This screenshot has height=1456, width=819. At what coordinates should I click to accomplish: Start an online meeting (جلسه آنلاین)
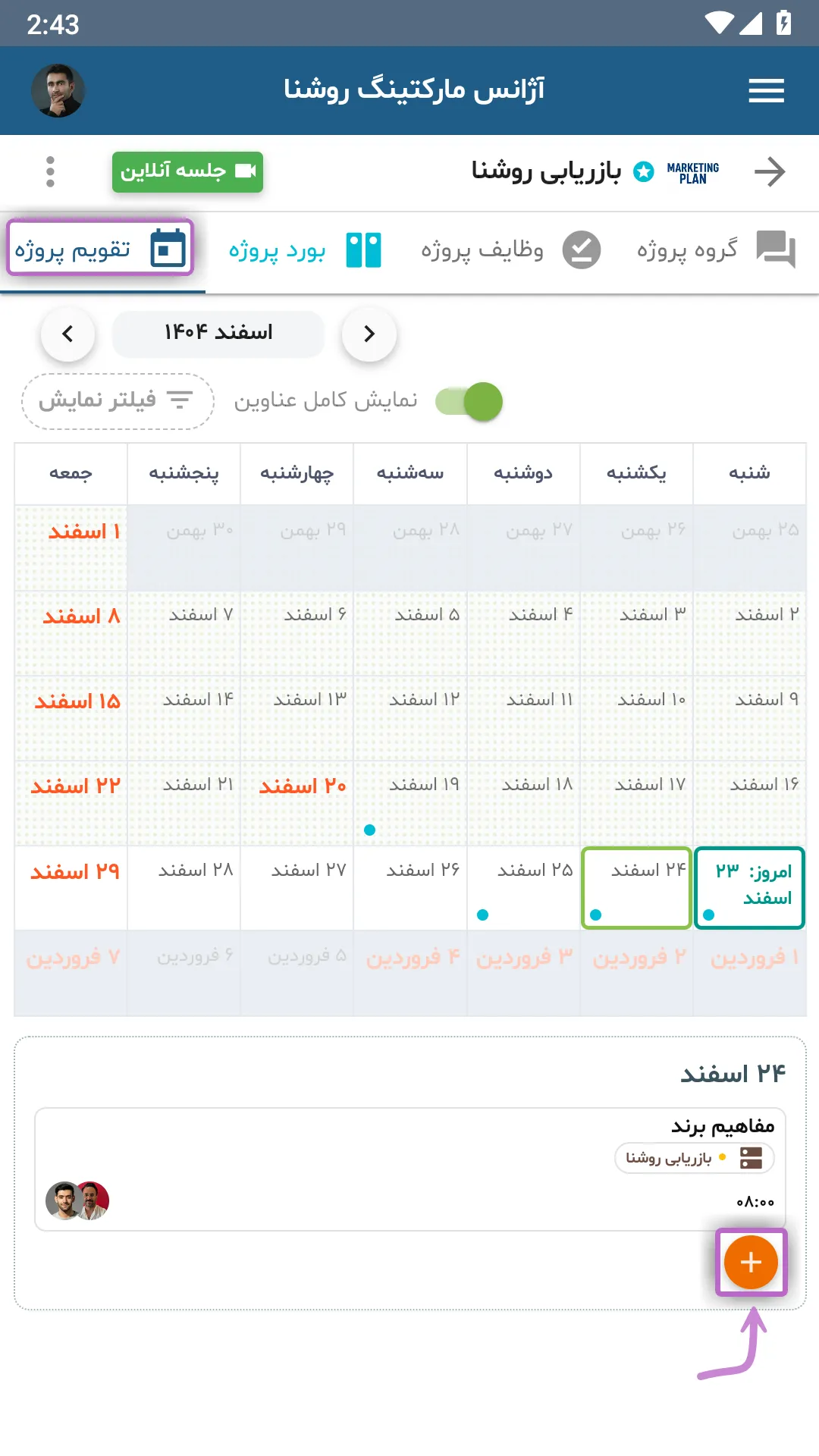pos(187,171)
